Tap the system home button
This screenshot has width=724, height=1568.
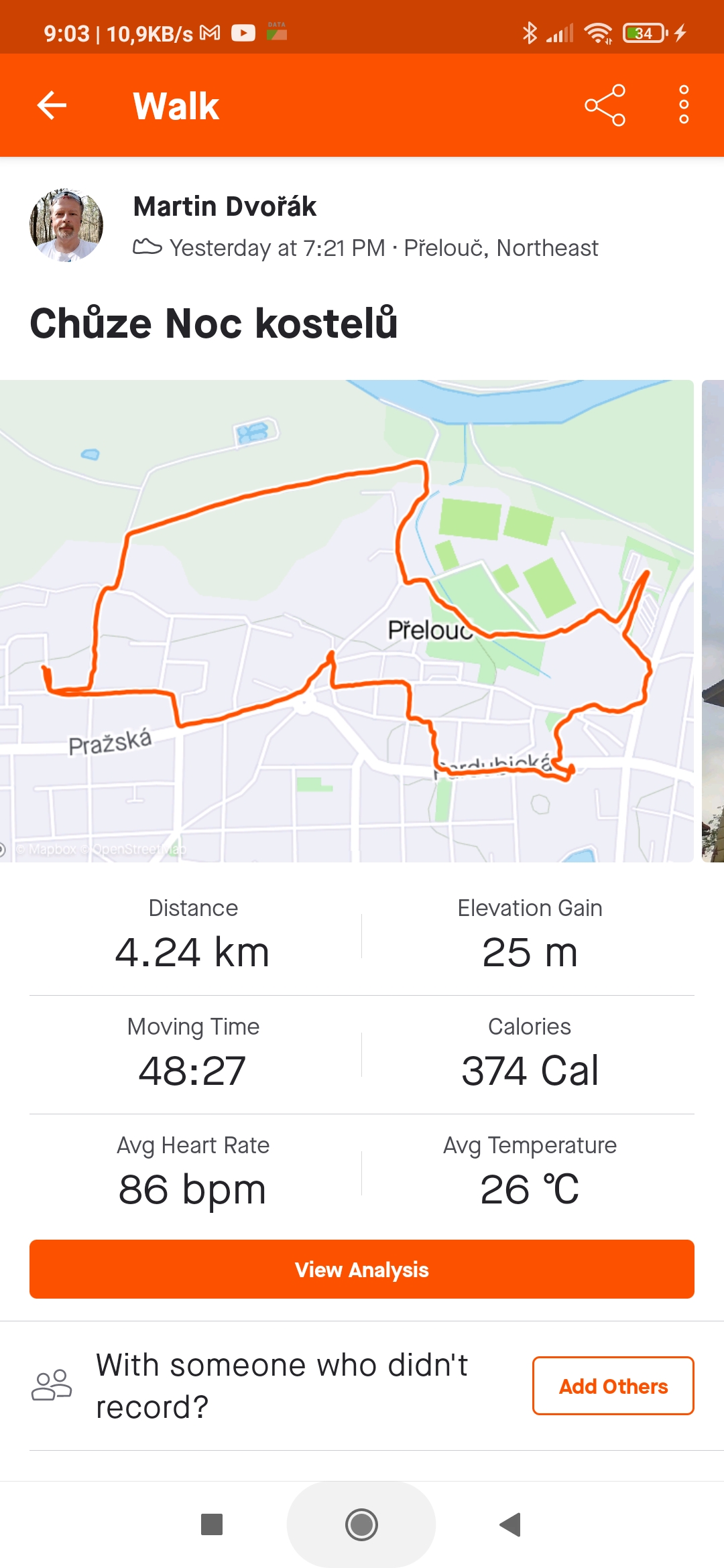tap(361, 1524)
